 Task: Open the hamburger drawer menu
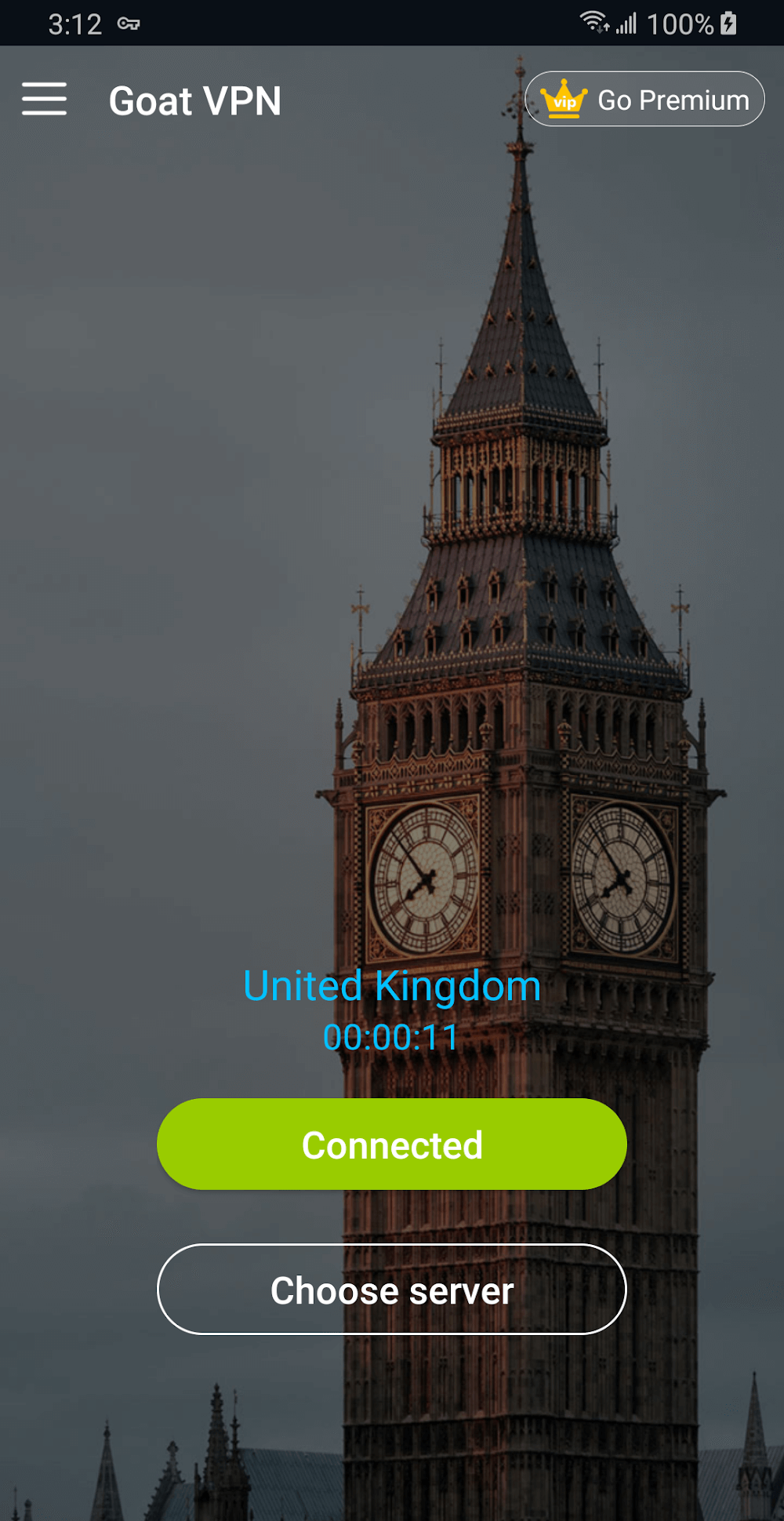point(44,100)
